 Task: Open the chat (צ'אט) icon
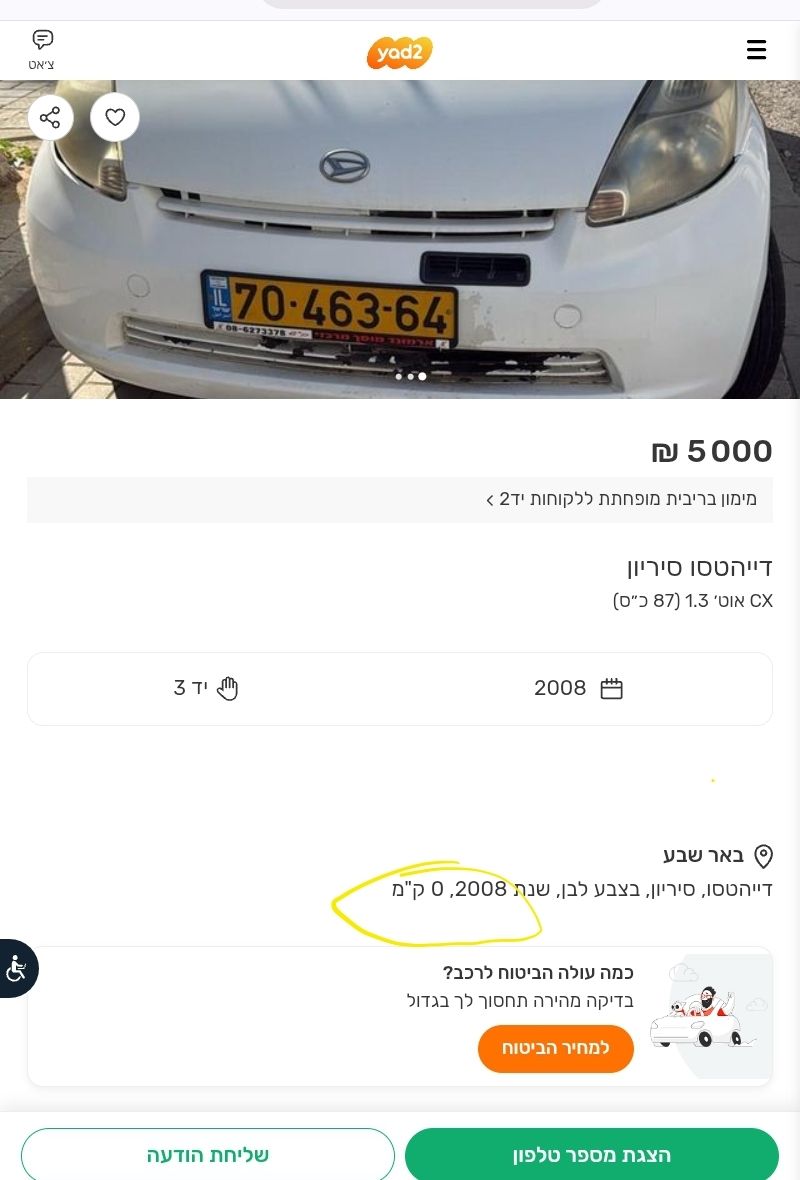[x=42, y=49]
